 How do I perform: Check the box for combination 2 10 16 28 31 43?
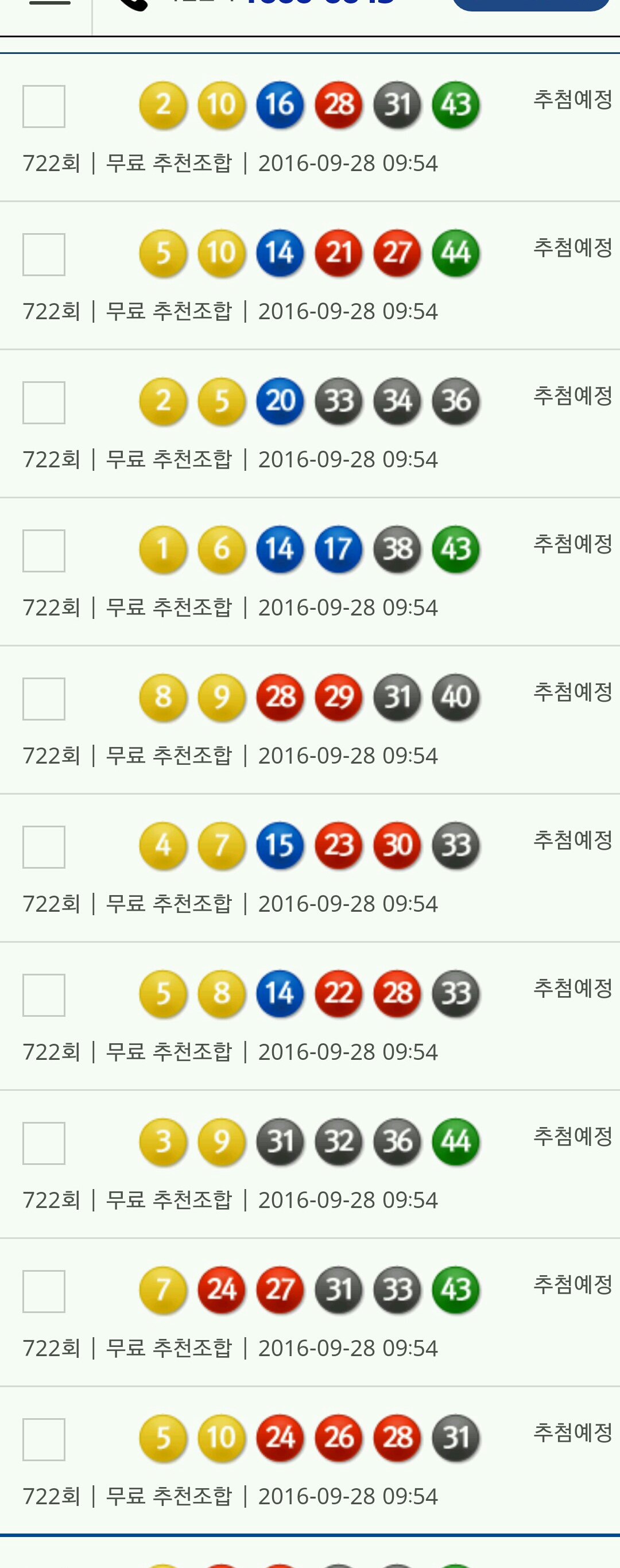pos(44,107)
